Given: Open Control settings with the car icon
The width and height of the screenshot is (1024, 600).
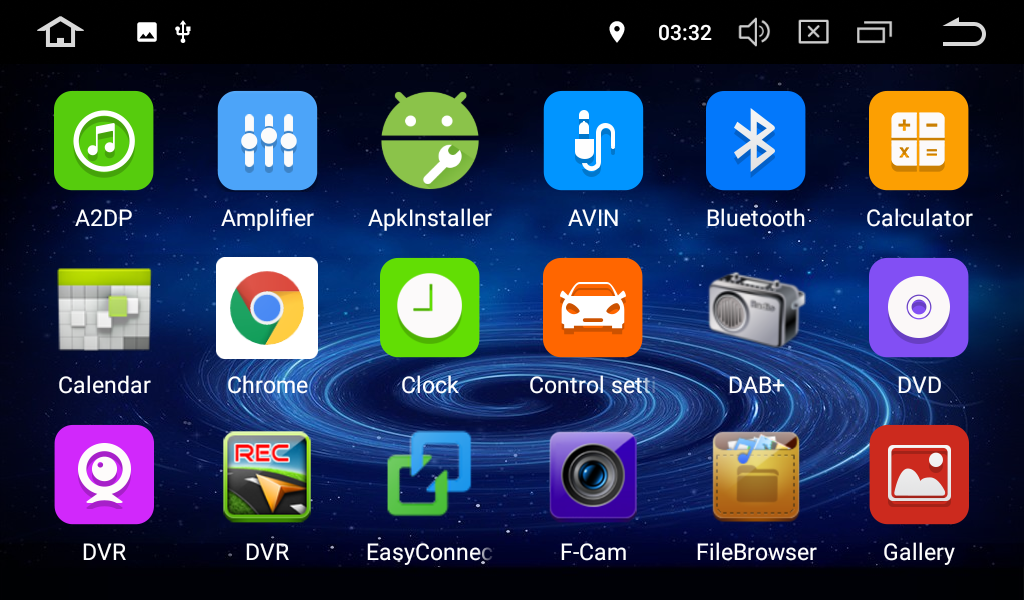Looking at the screenshot, I should point(593,308).
